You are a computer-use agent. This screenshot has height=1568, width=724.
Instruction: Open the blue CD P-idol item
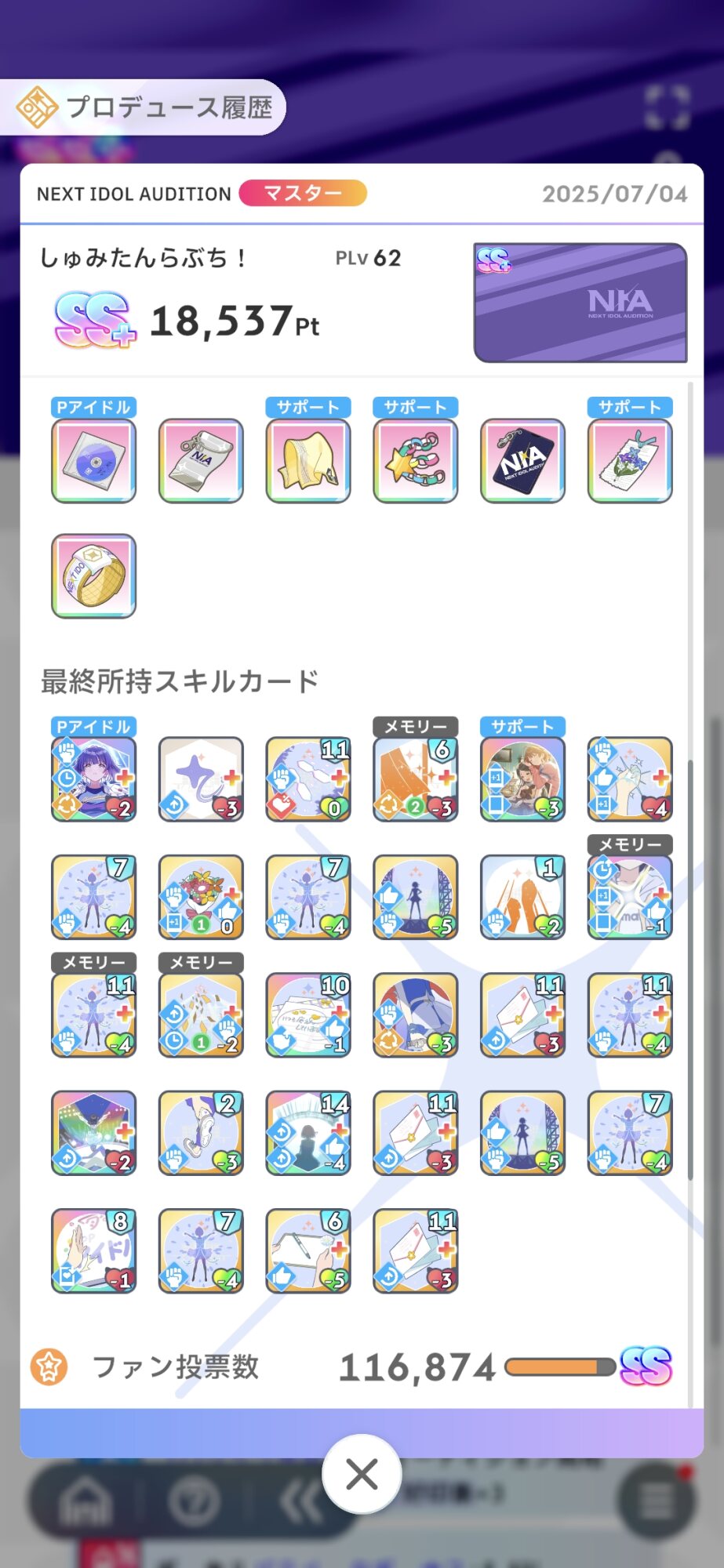click(93, 461)
